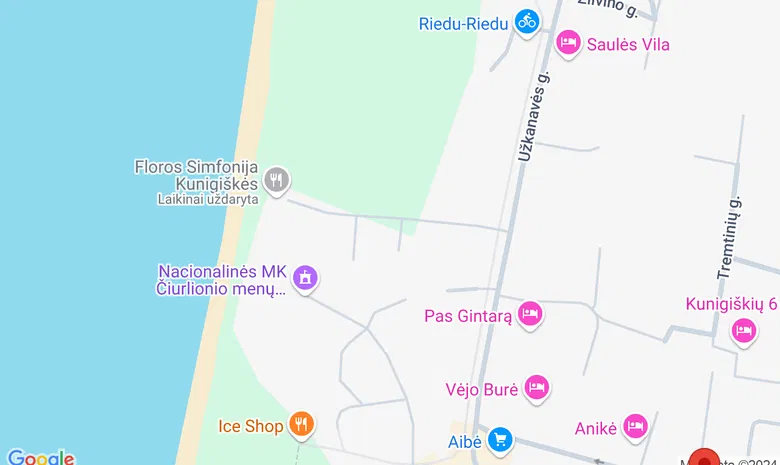Select the Pas Gintarą lodging marker
Image resolution: width=780 pixels, height=465 pixels.
tap(530, 314)
